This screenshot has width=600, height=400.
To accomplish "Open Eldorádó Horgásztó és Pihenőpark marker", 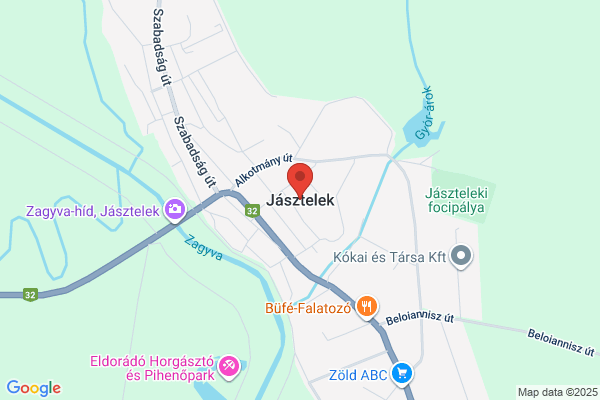I will click(x=228, y=368).
